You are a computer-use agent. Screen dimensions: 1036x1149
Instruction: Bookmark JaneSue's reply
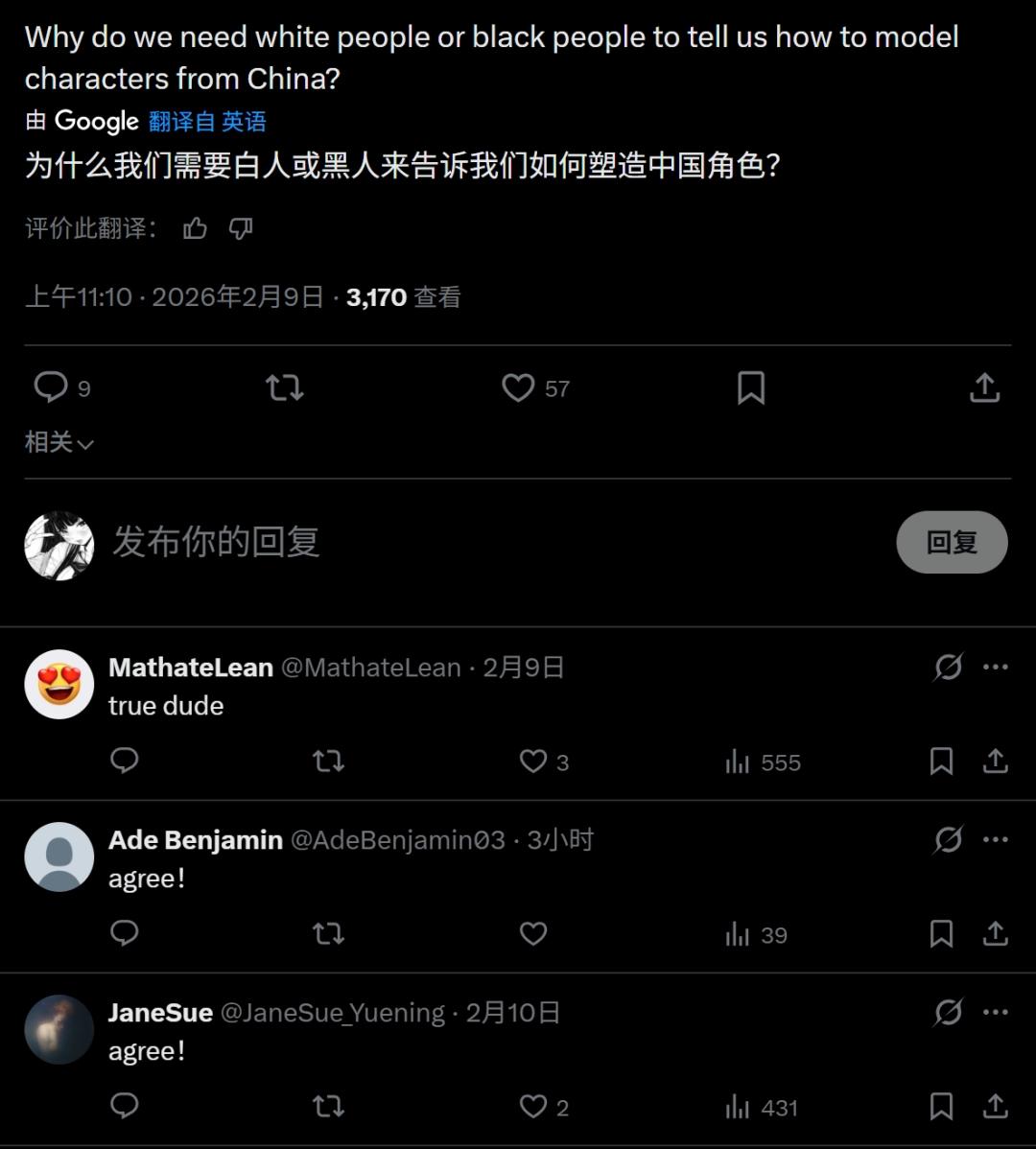[941, 1106]
